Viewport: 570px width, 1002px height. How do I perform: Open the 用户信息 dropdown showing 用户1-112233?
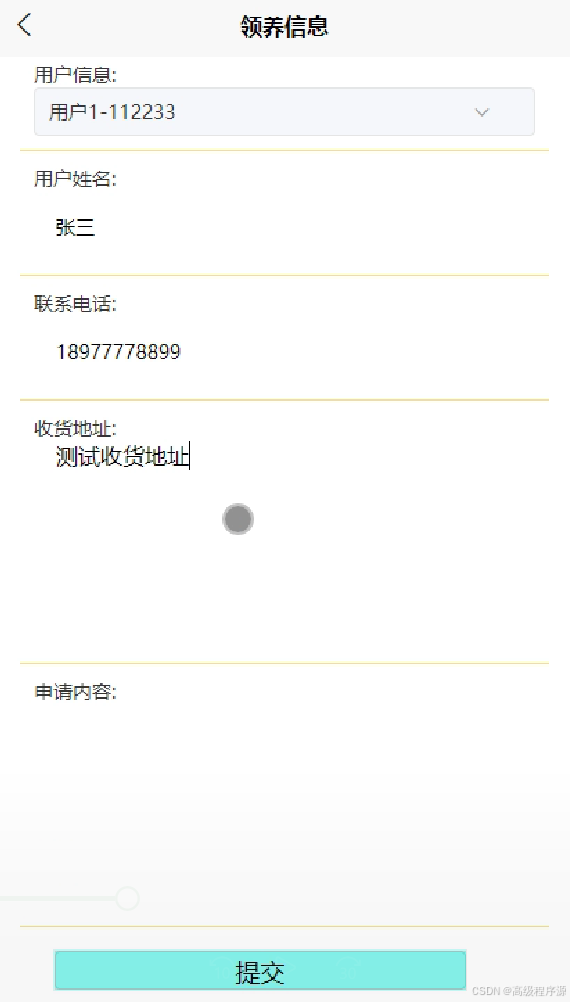pos(284,112)
